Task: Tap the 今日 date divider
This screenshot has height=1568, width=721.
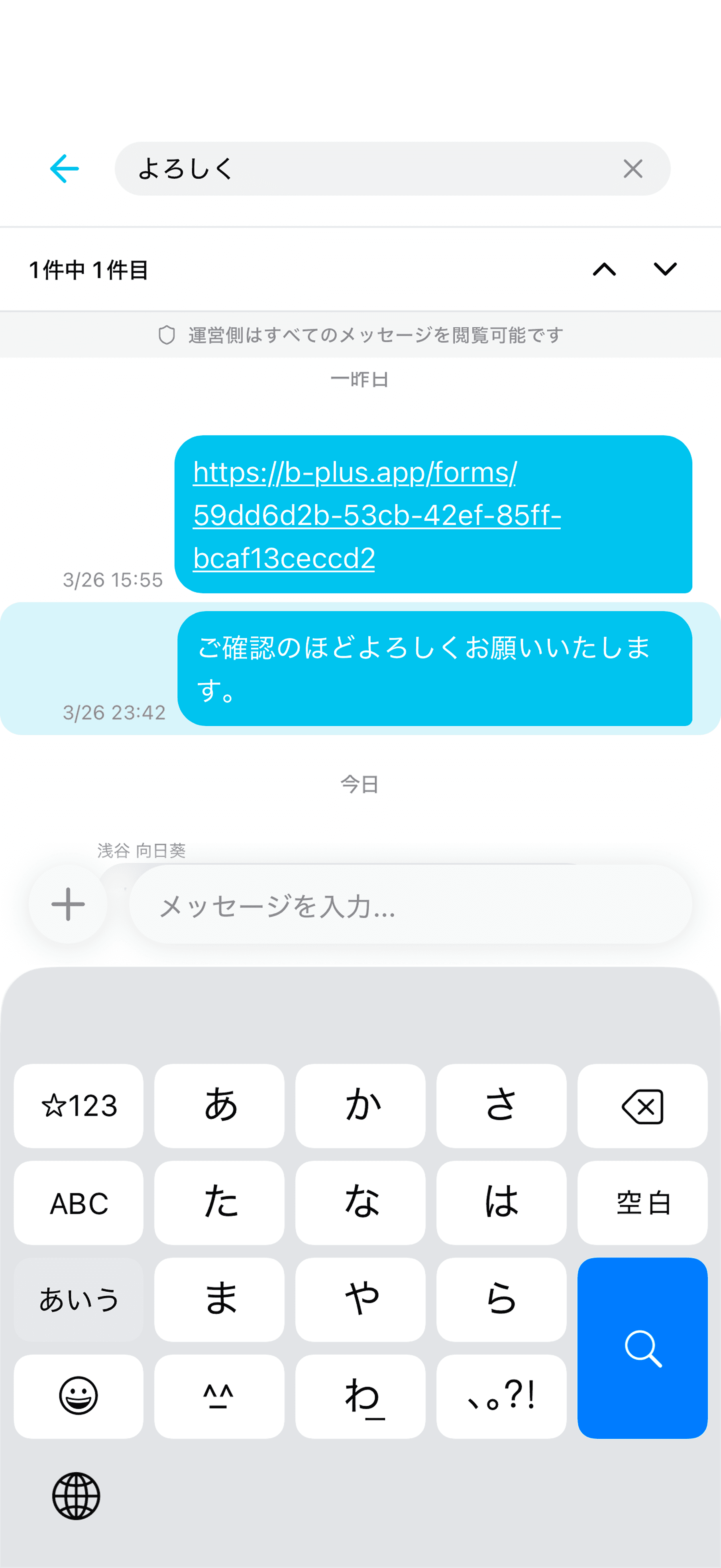Action: (x=360, y=784)
